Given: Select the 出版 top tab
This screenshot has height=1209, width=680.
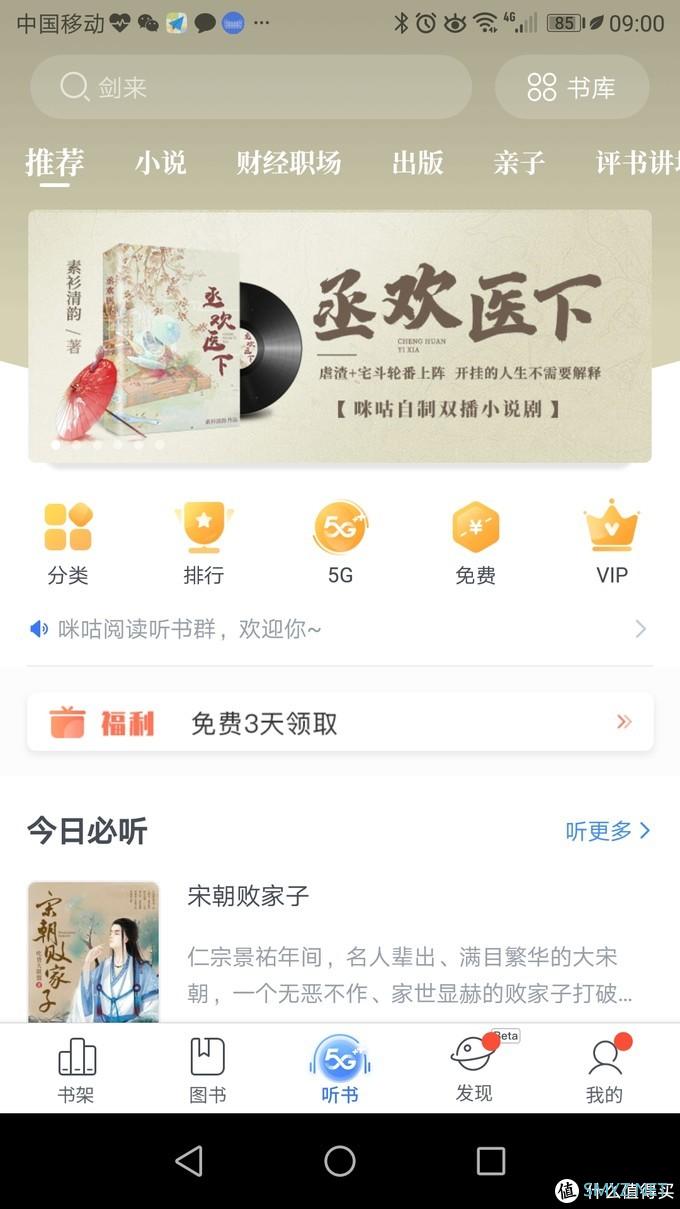Looking at the screenshot, I should point(418,162).
